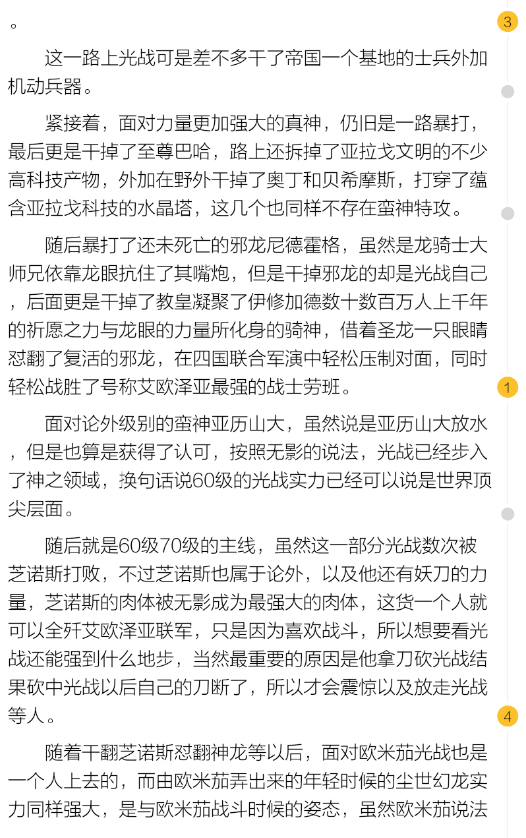Image resolution: width=526 pixels, height=838 pixels.
Task: Open the paragraph comment bubble showing 4
Action: click(507, 716)
